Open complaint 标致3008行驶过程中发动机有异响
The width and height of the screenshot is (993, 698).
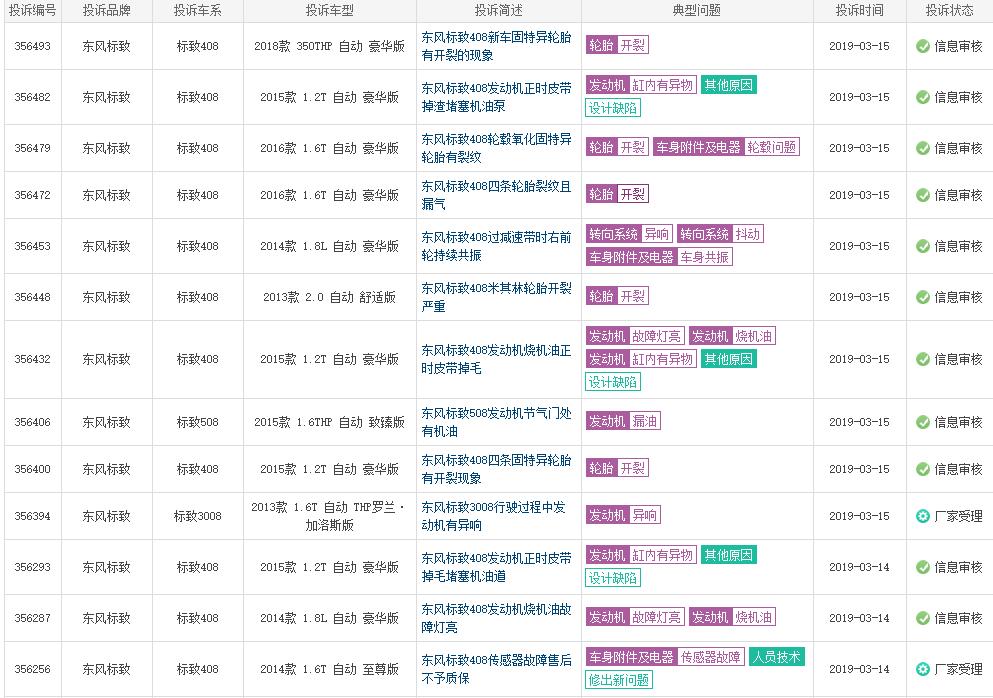point(496,516)
